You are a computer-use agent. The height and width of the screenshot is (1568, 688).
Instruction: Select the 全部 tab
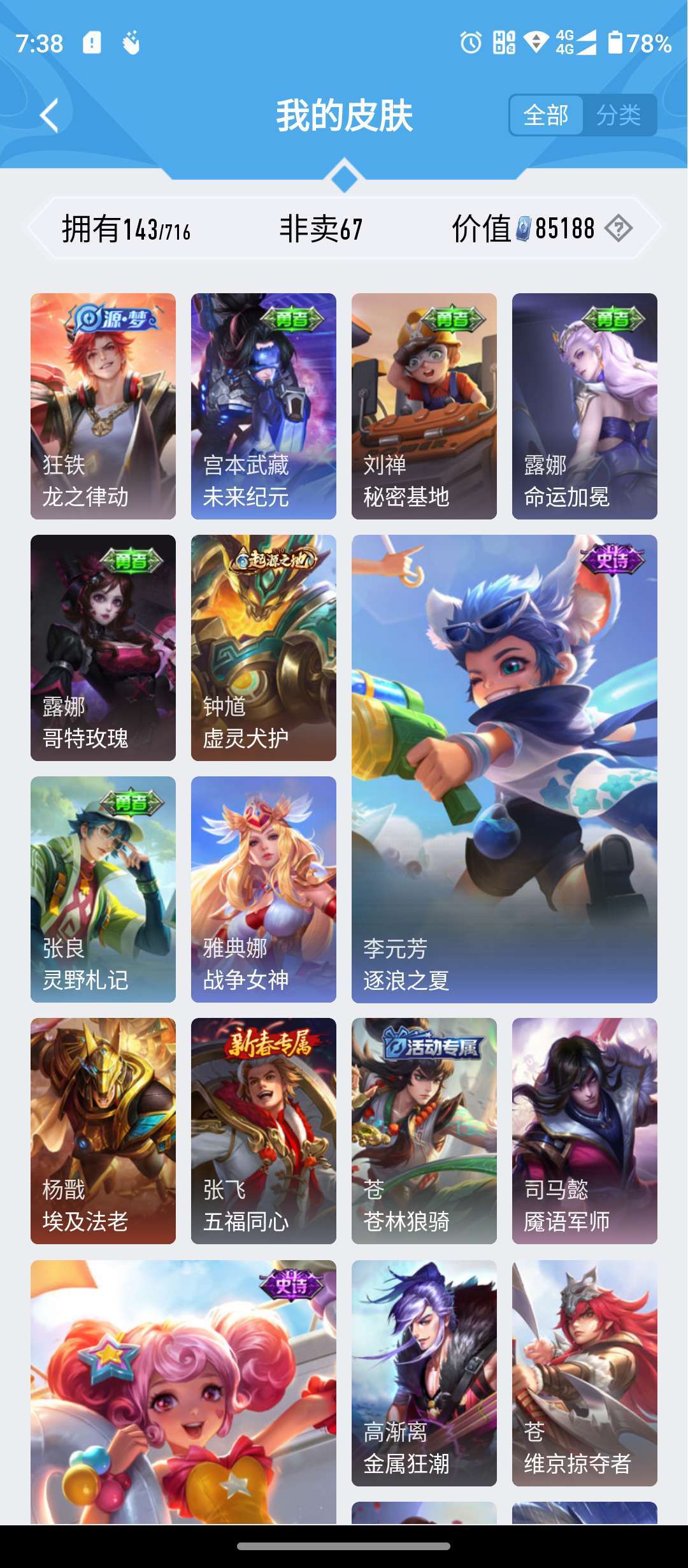pyautogui.click(x=546, y=115)
